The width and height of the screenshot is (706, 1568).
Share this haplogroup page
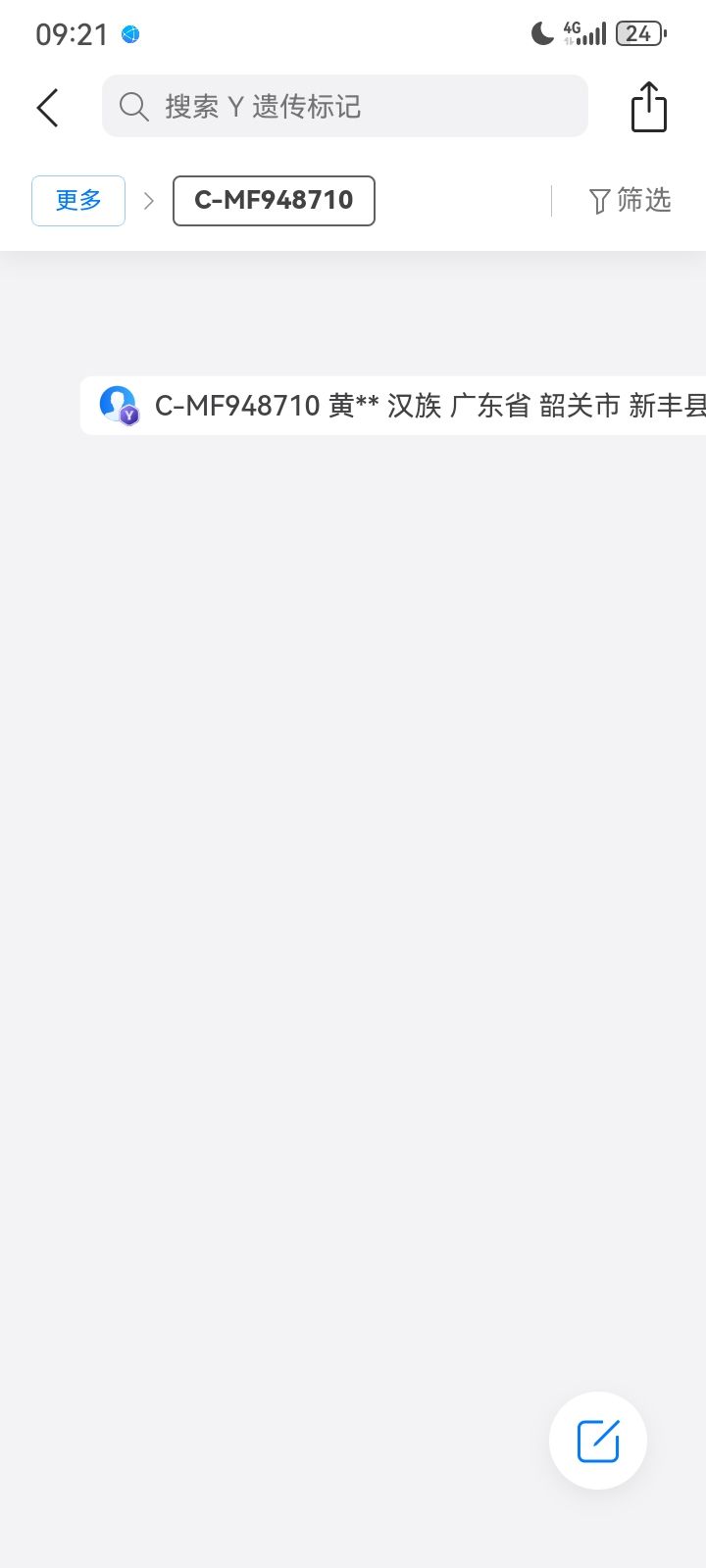point(648,107)
